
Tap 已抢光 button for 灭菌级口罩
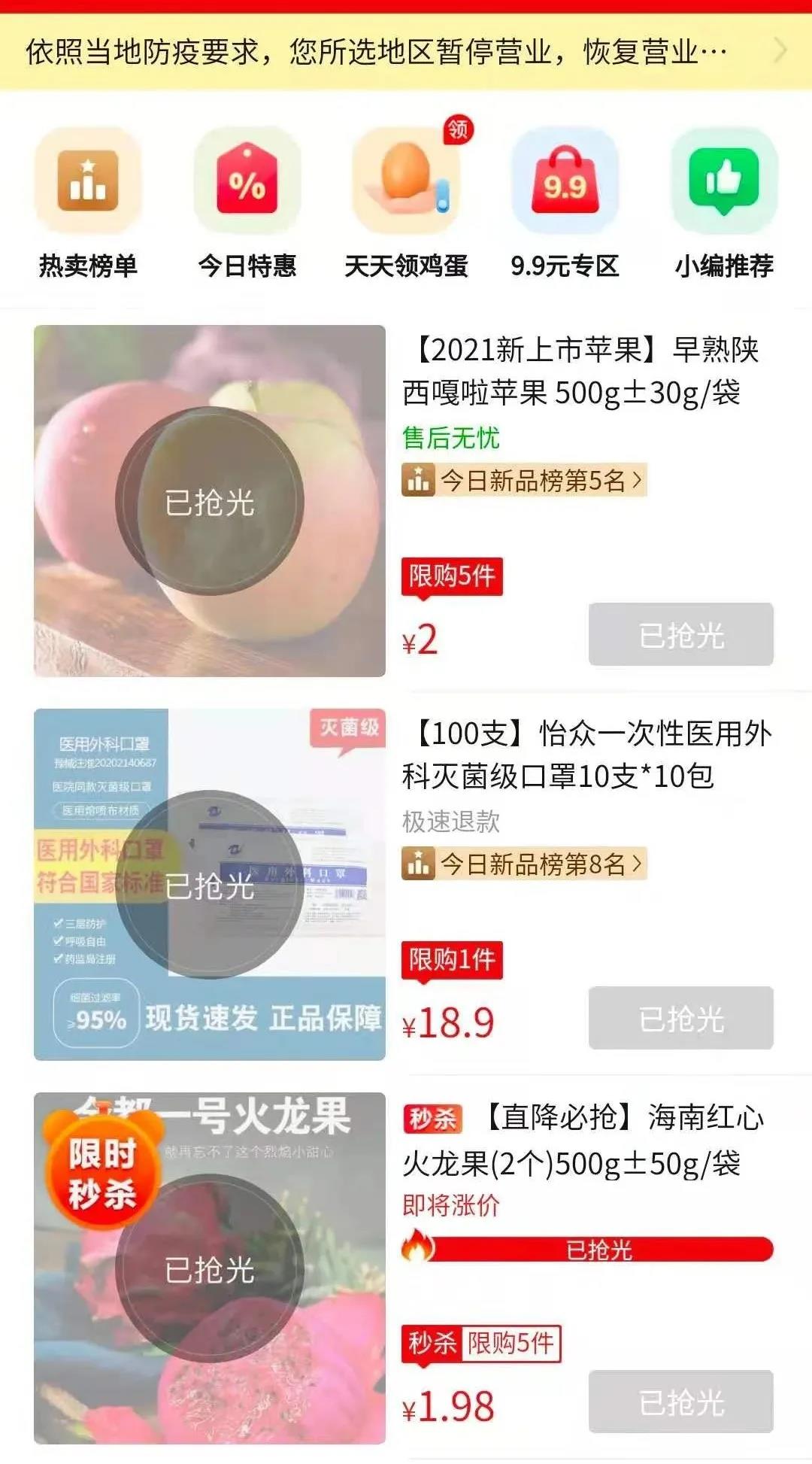coord(680,1018)
